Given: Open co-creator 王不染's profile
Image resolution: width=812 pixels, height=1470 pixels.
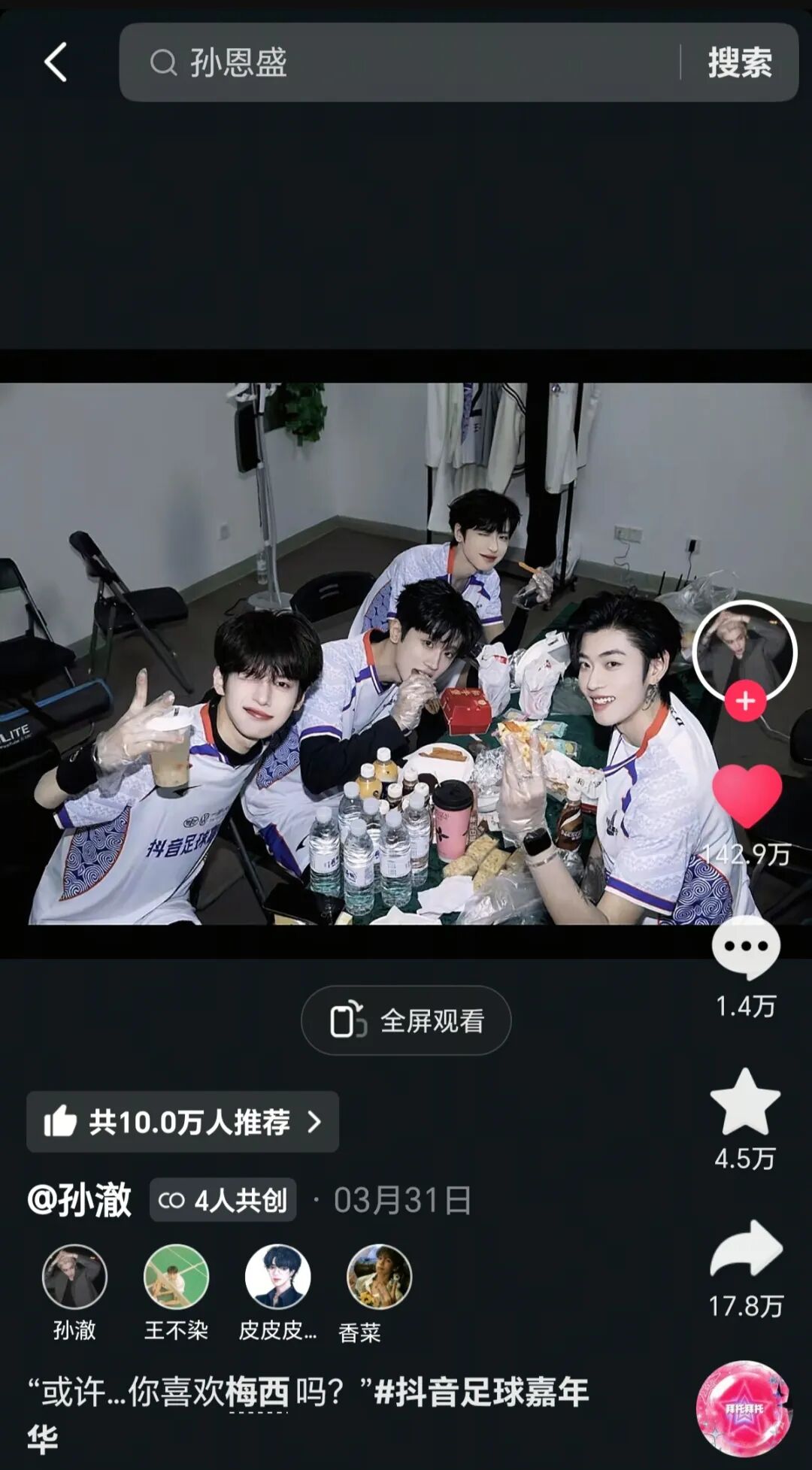Looking at the screenshot, I should [x=176, y=1277].
